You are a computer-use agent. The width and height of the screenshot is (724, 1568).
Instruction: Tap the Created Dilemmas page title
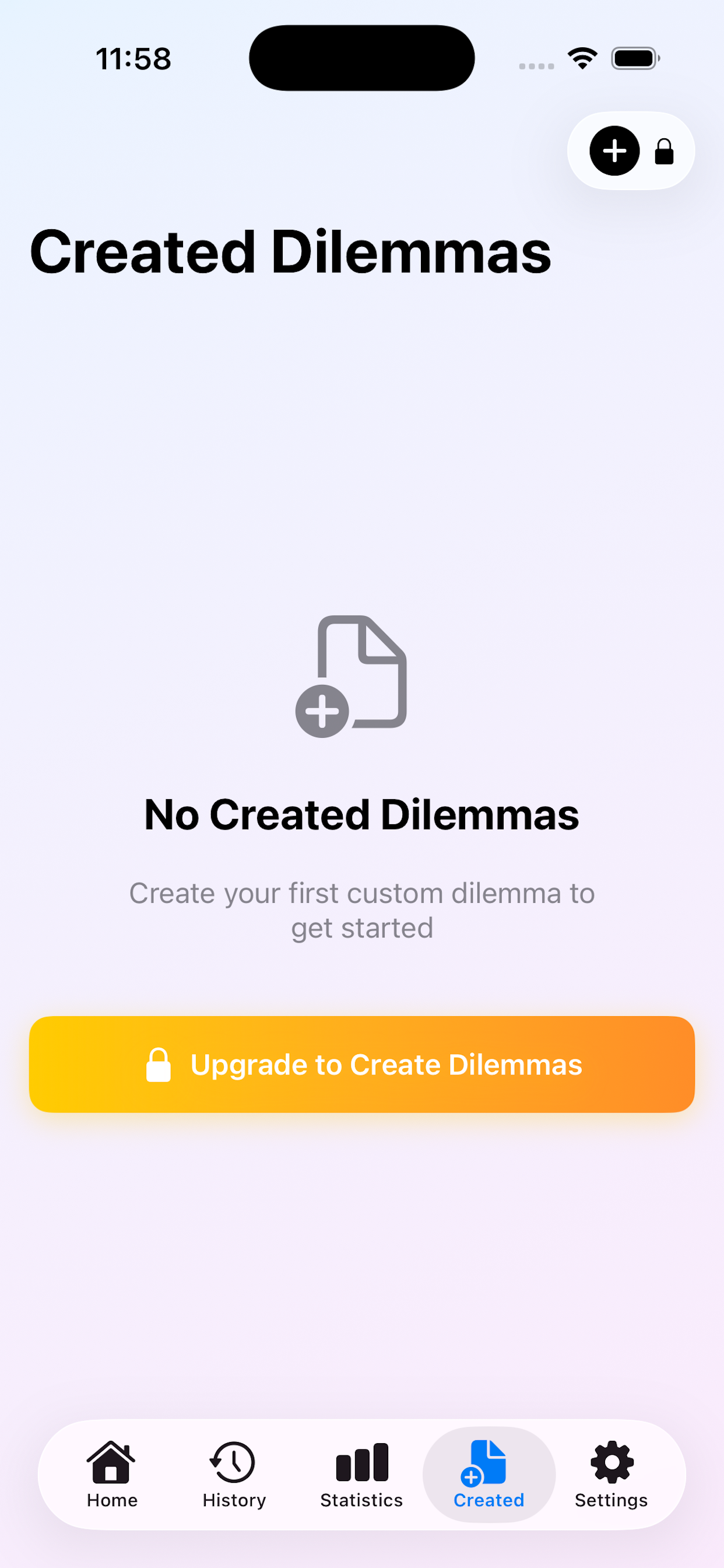click(291, 251)
